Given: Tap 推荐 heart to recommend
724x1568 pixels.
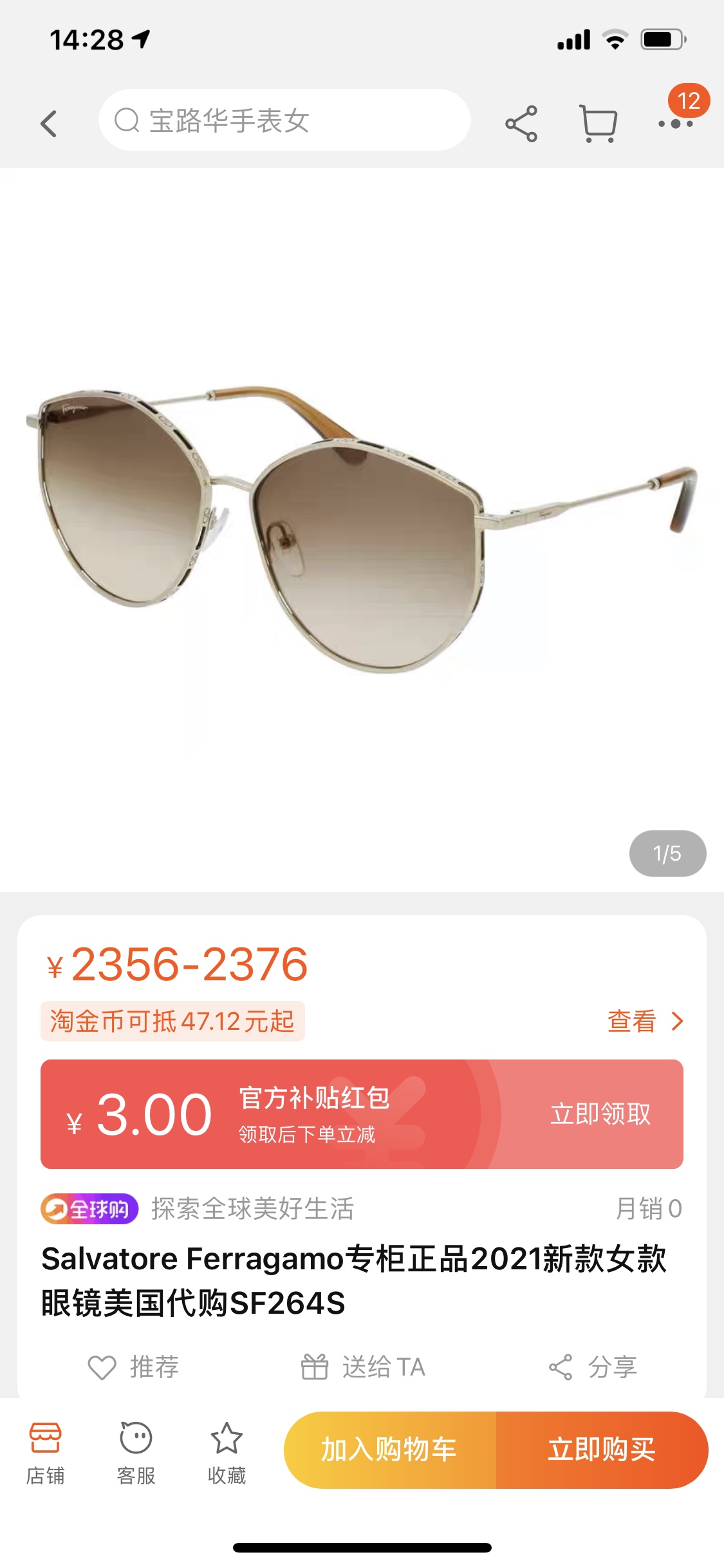Looking at the screenshot, I should (134, 1367).
